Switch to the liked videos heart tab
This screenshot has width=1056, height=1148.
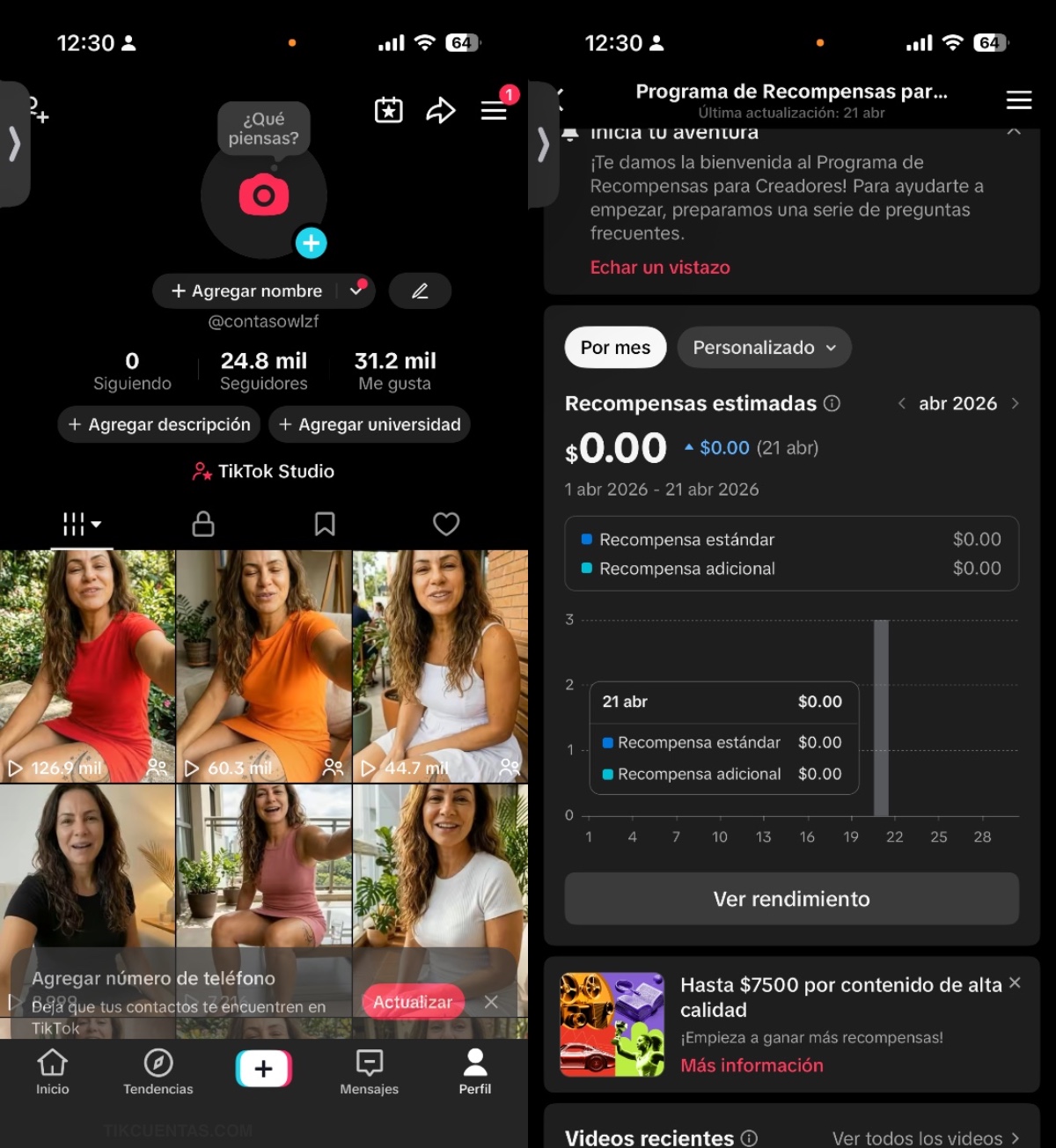tap(446, 524)
